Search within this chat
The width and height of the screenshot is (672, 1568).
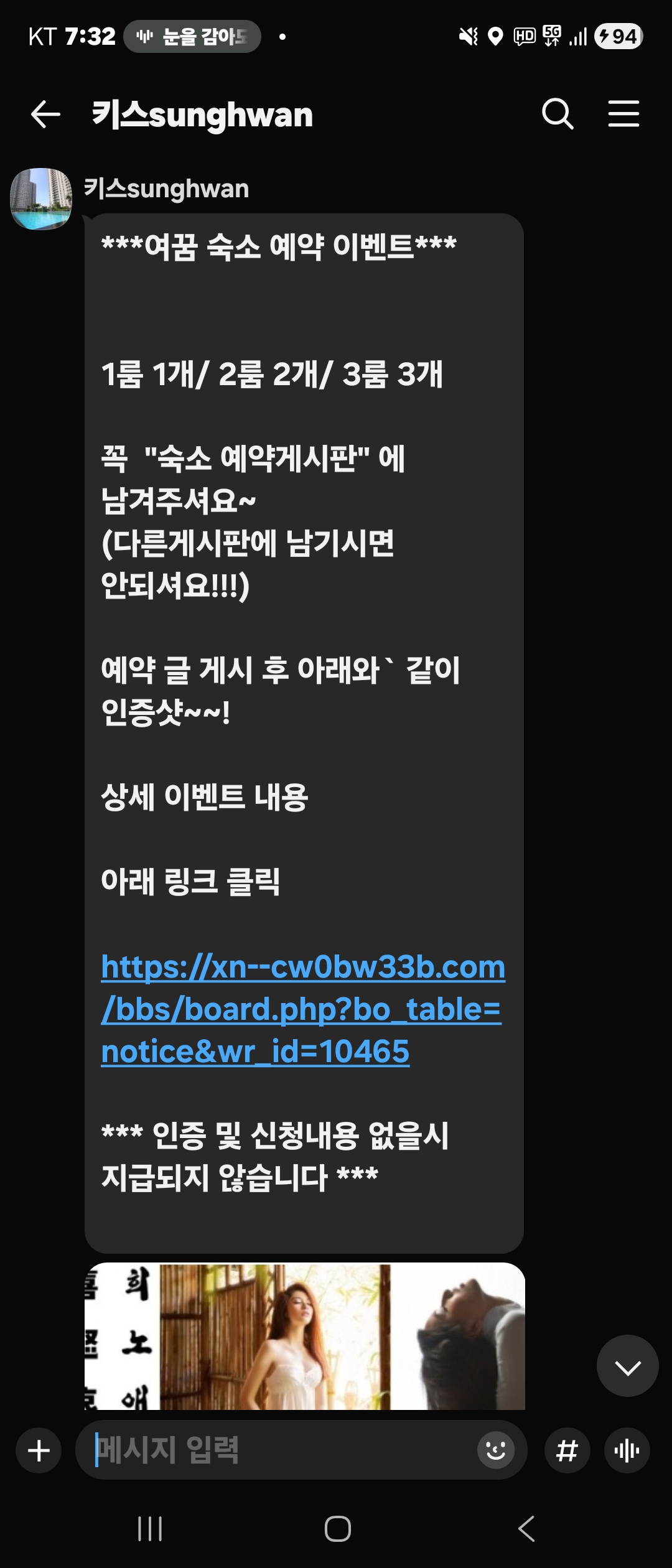point(557,114)
